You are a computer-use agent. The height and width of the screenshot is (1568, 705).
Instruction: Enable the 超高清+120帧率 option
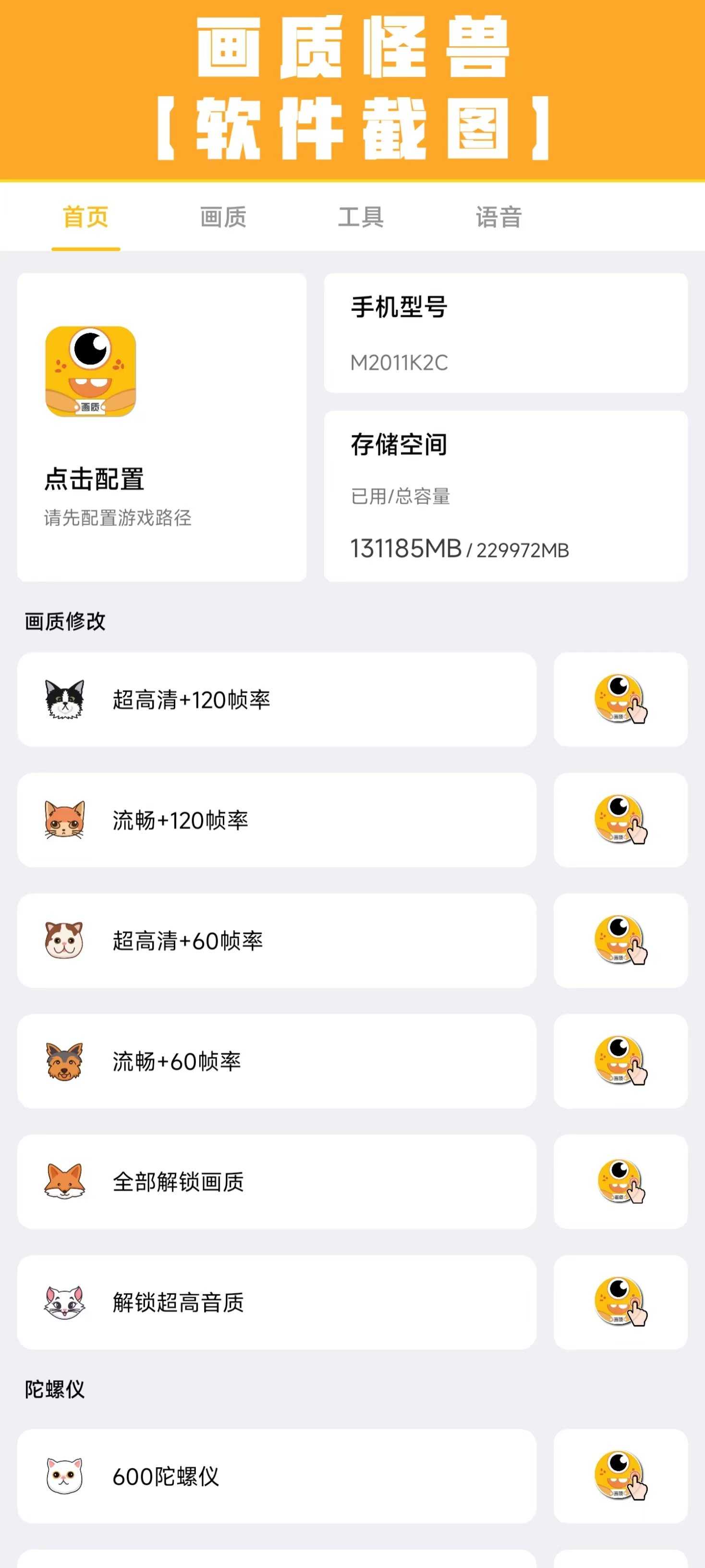click(x=620, y=700)
